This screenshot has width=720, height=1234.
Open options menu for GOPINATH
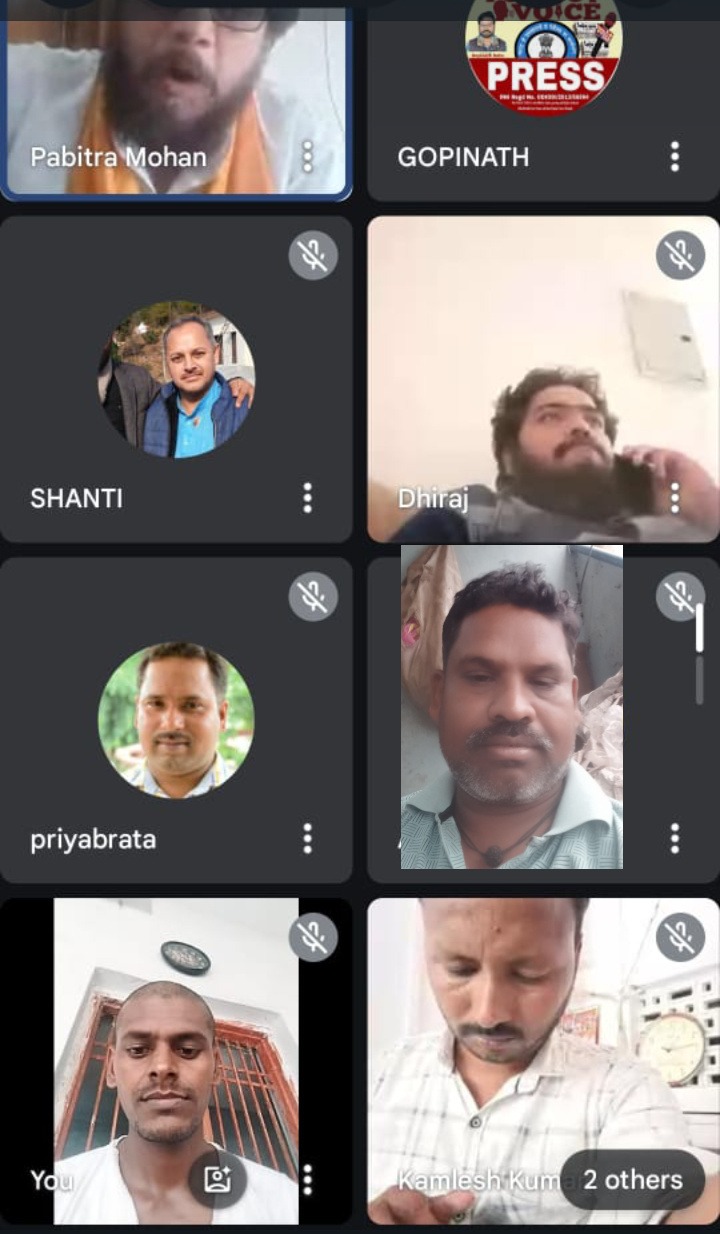coord(675,156)
